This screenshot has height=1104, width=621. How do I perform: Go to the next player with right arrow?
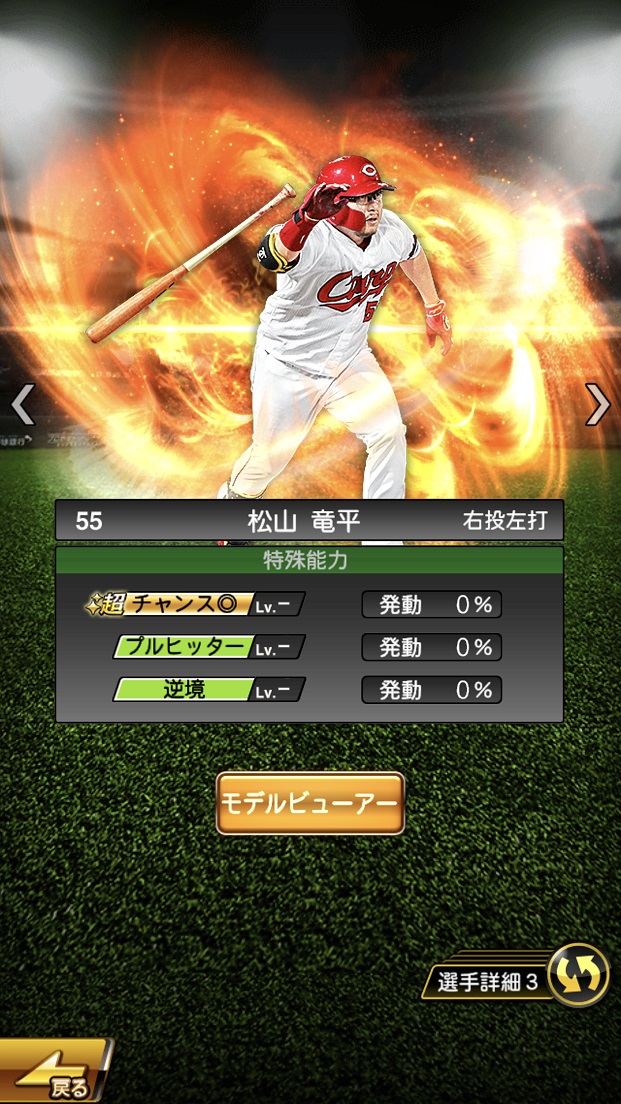click(x=597, y=404)
